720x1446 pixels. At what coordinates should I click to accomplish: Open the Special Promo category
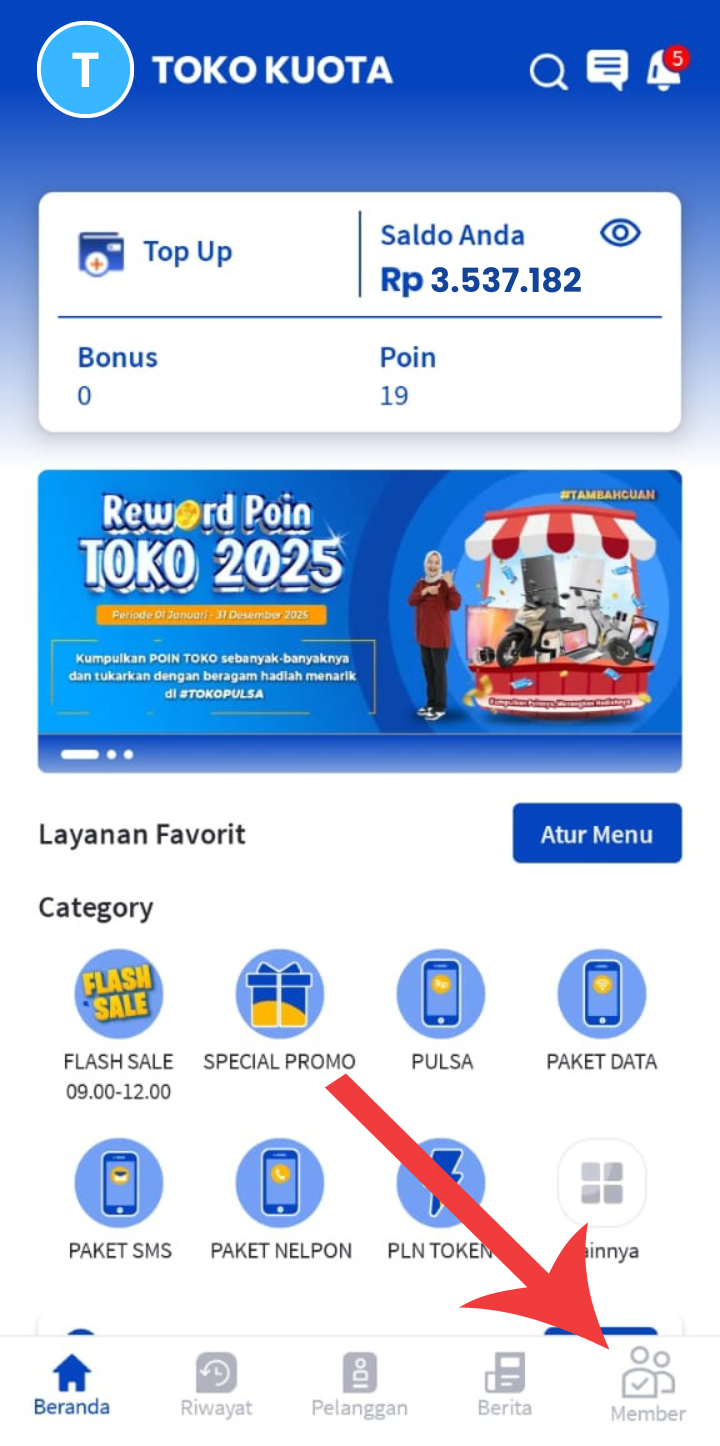coord(279,995)
